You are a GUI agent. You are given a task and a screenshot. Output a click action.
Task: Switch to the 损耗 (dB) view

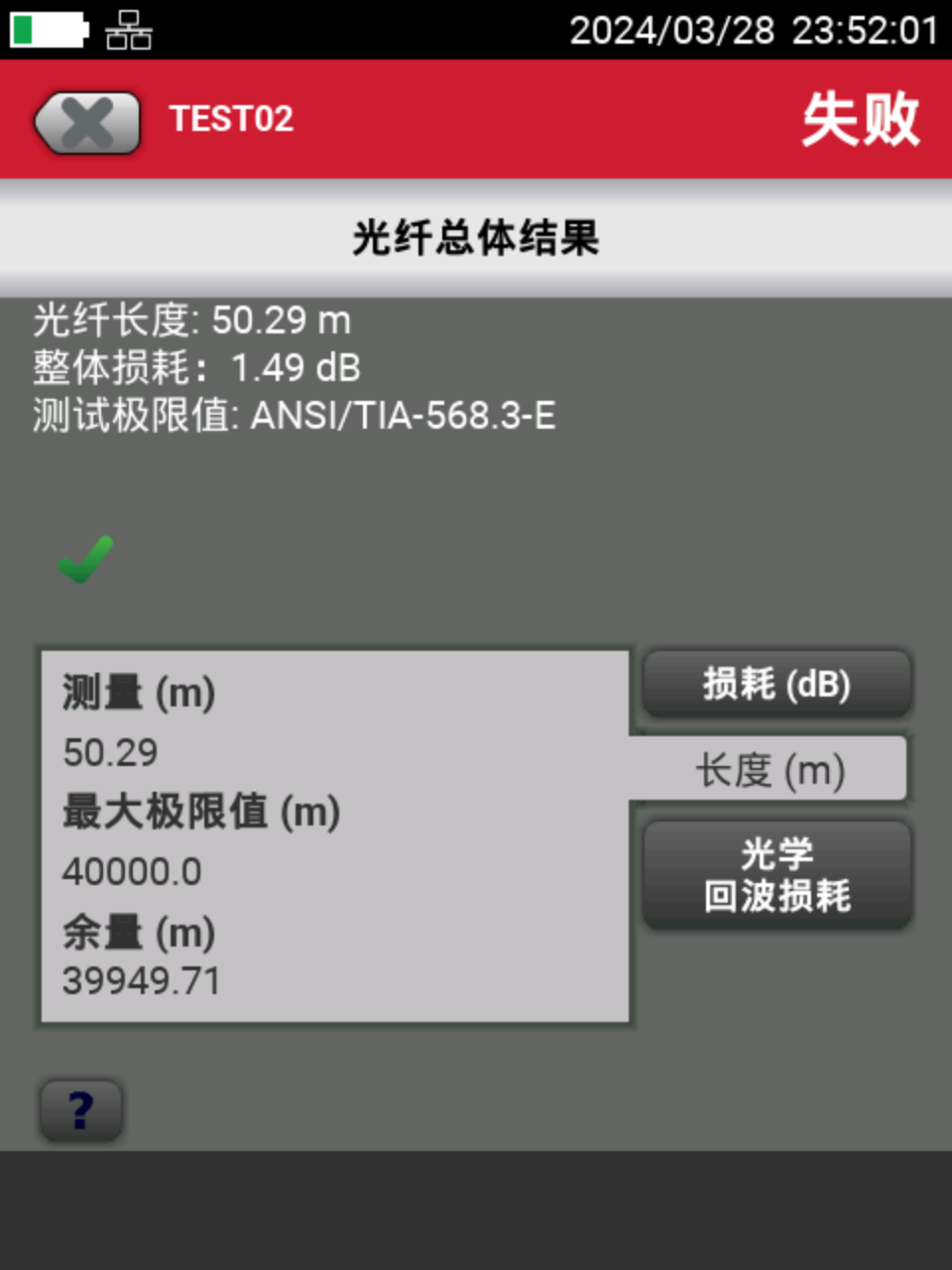click(776, 685)
